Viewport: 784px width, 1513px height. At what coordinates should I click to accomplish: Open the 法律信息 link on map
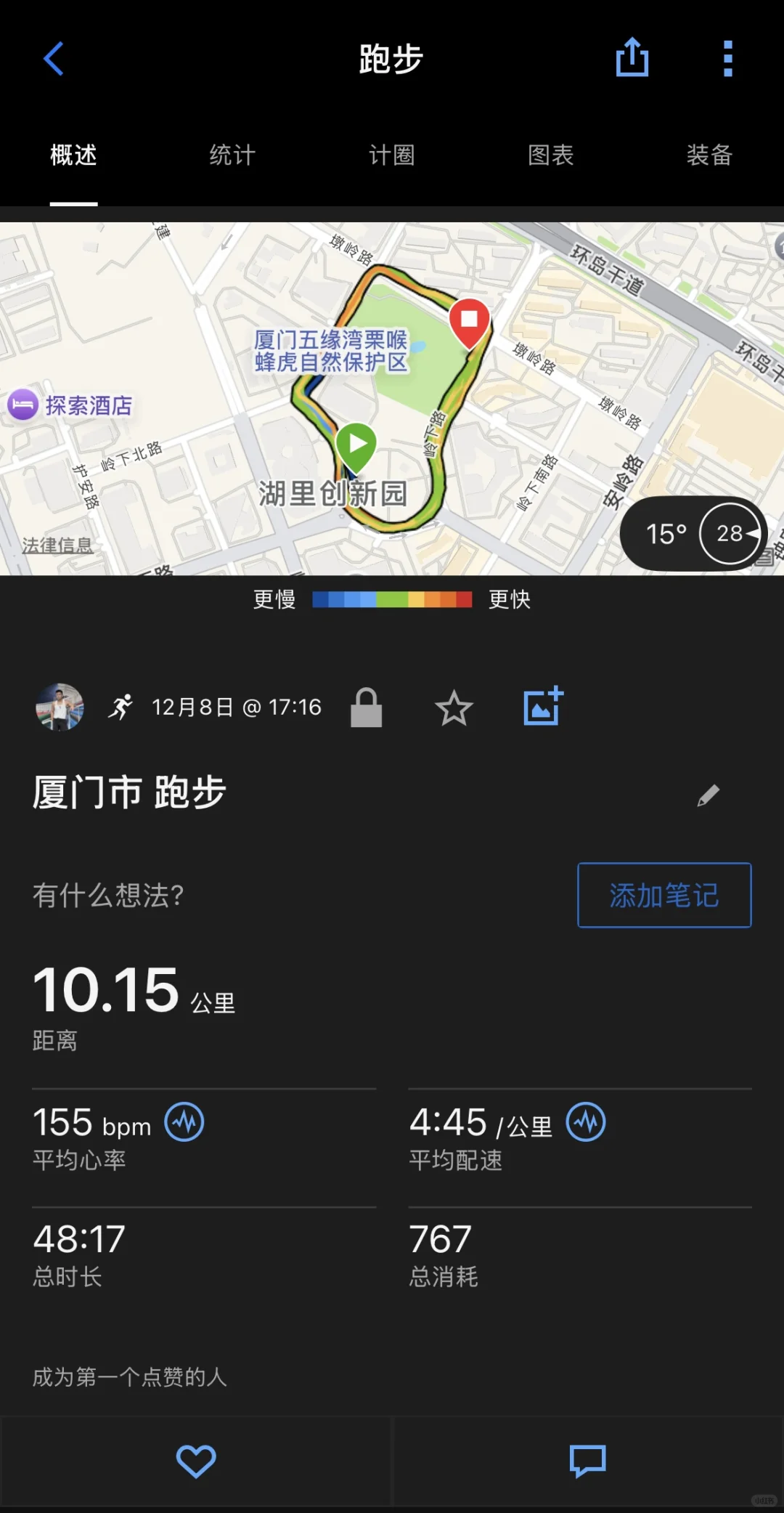click(57, 545)
